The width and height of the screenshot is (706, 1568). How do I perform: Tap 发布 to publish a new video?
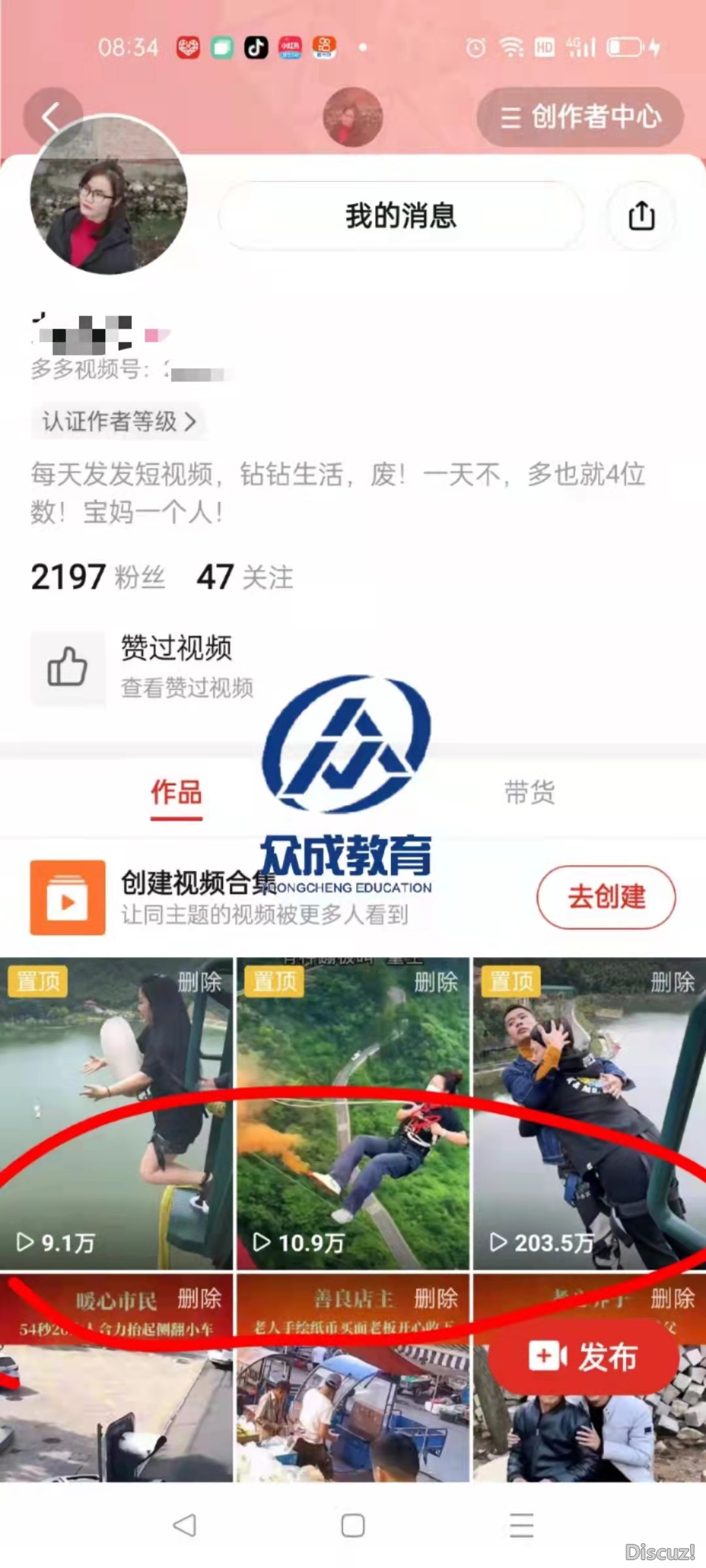point(583,1357)
